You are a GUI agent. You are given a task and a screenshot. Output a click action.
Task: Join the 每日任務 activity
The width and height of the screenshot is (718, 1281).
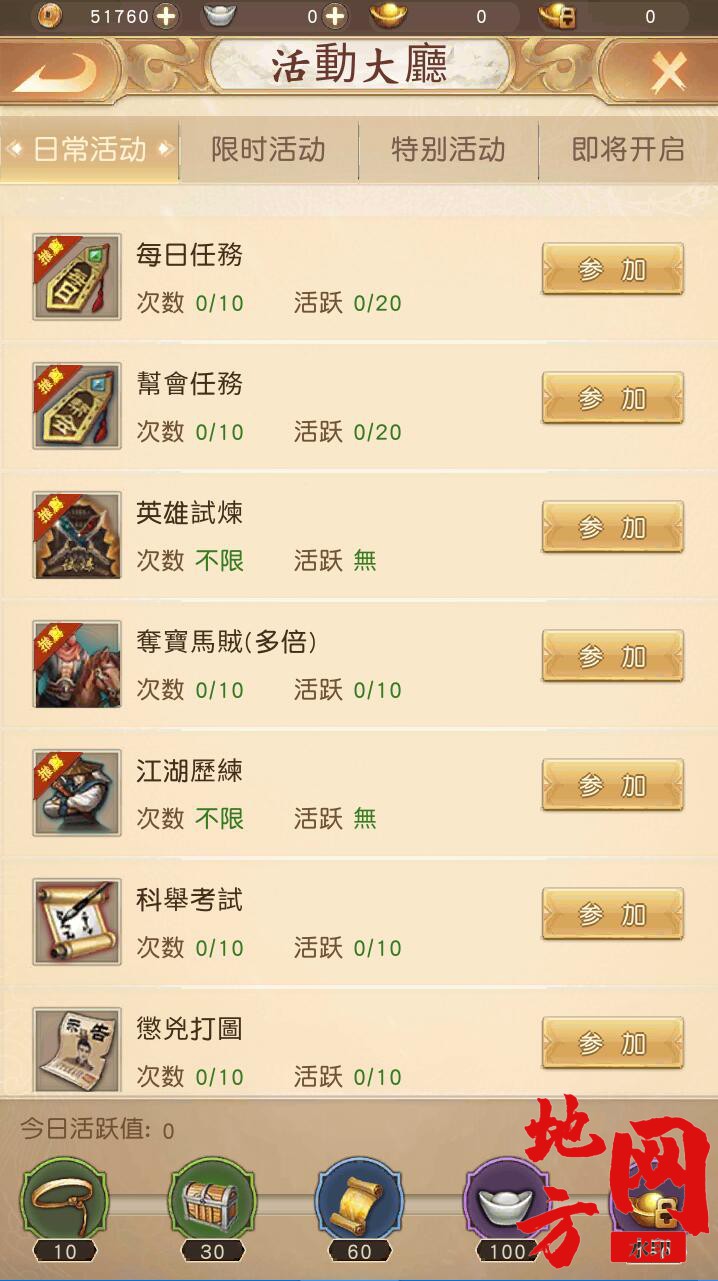click(612, 270)
